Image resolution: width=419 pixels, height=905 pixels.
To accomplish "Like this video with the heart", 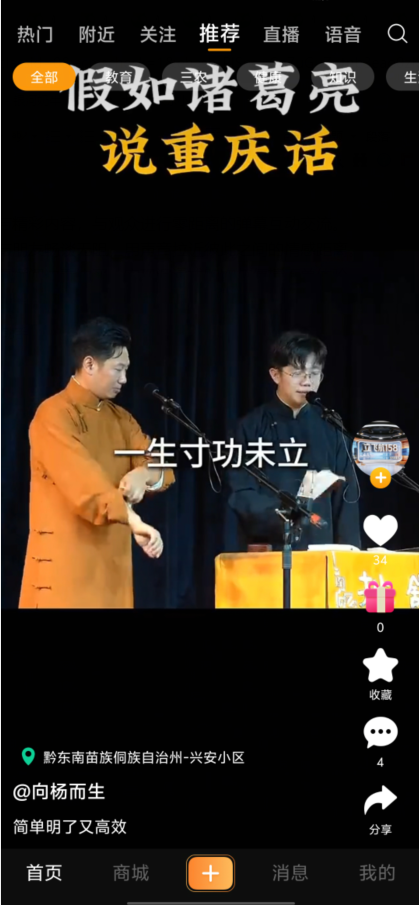I will pos(380,530).
